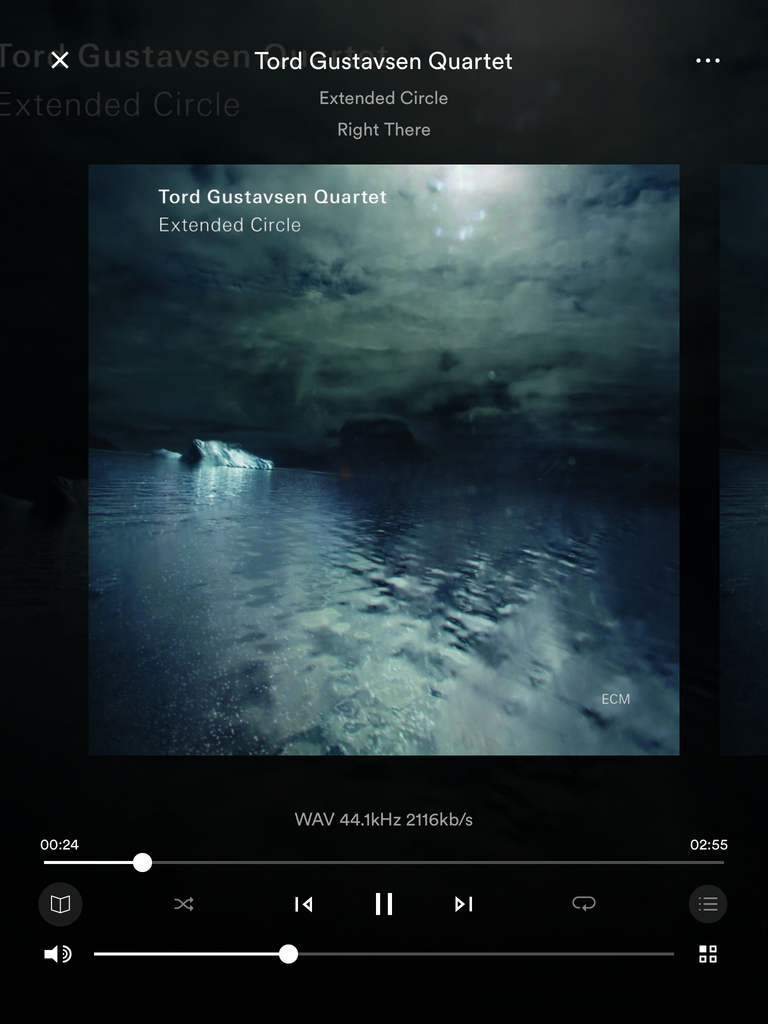Toggle repeat mode

point(584,904)
